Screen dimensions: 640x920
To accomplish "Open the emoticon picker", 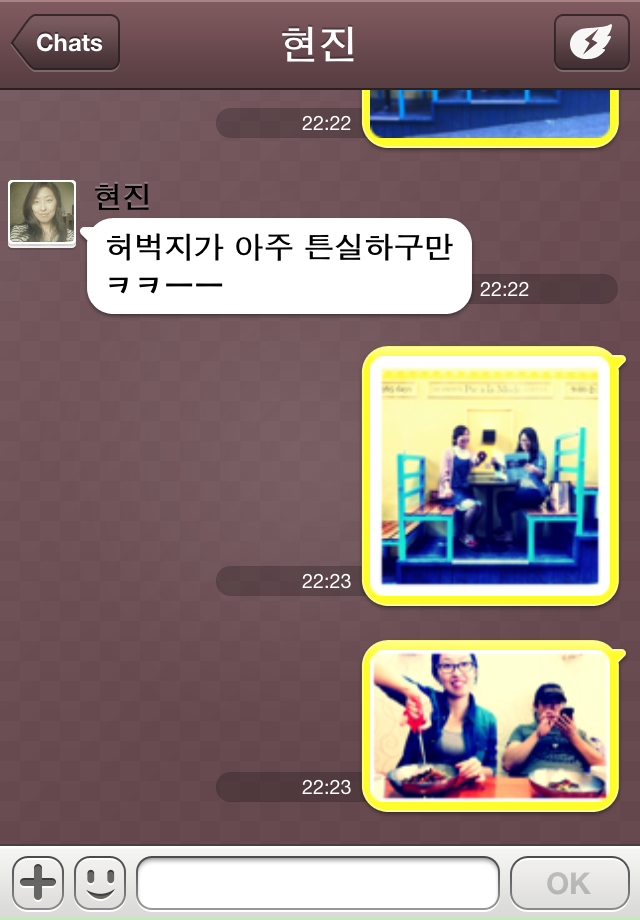I will (x=100, y=882).
